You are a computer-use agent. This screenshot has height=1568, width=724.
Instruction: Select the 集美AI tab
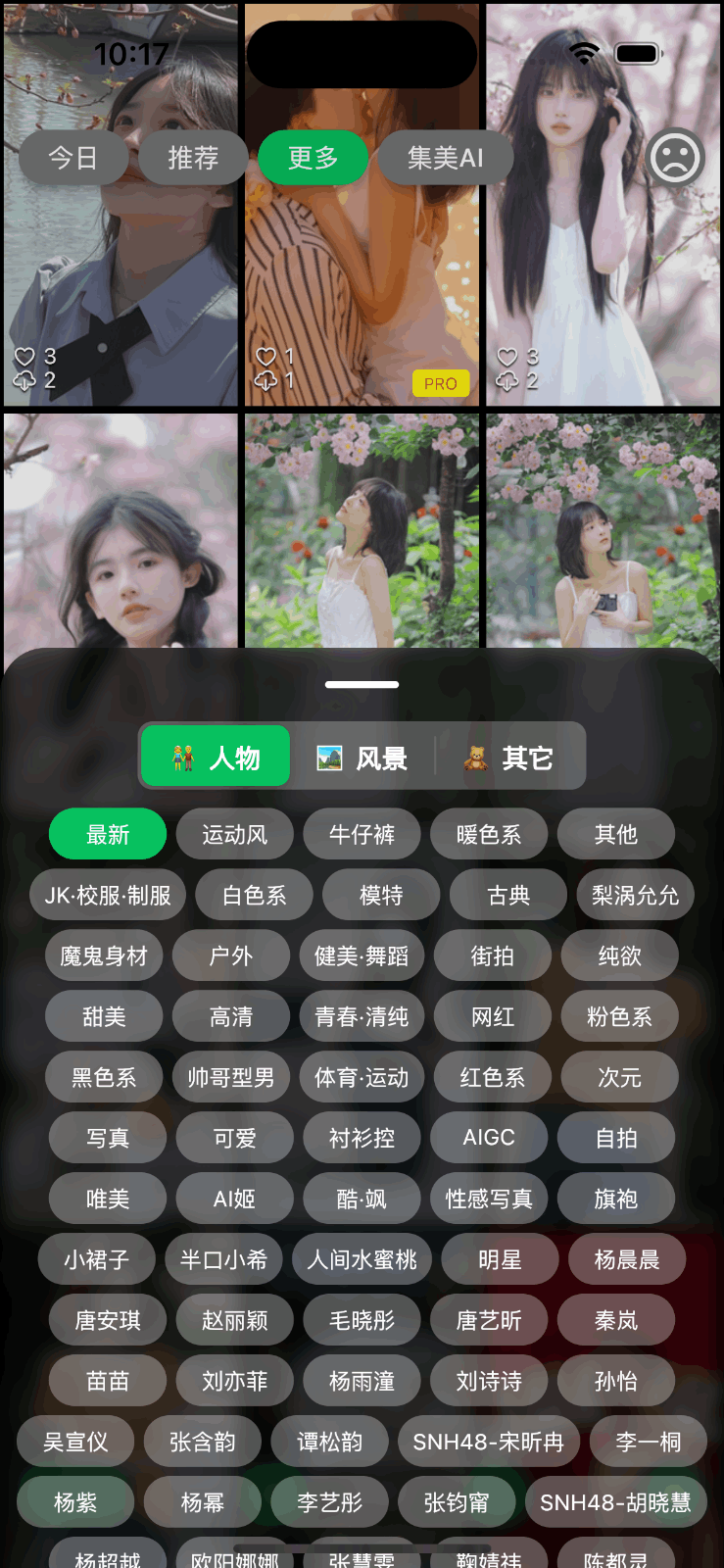(x=446, y=158)
